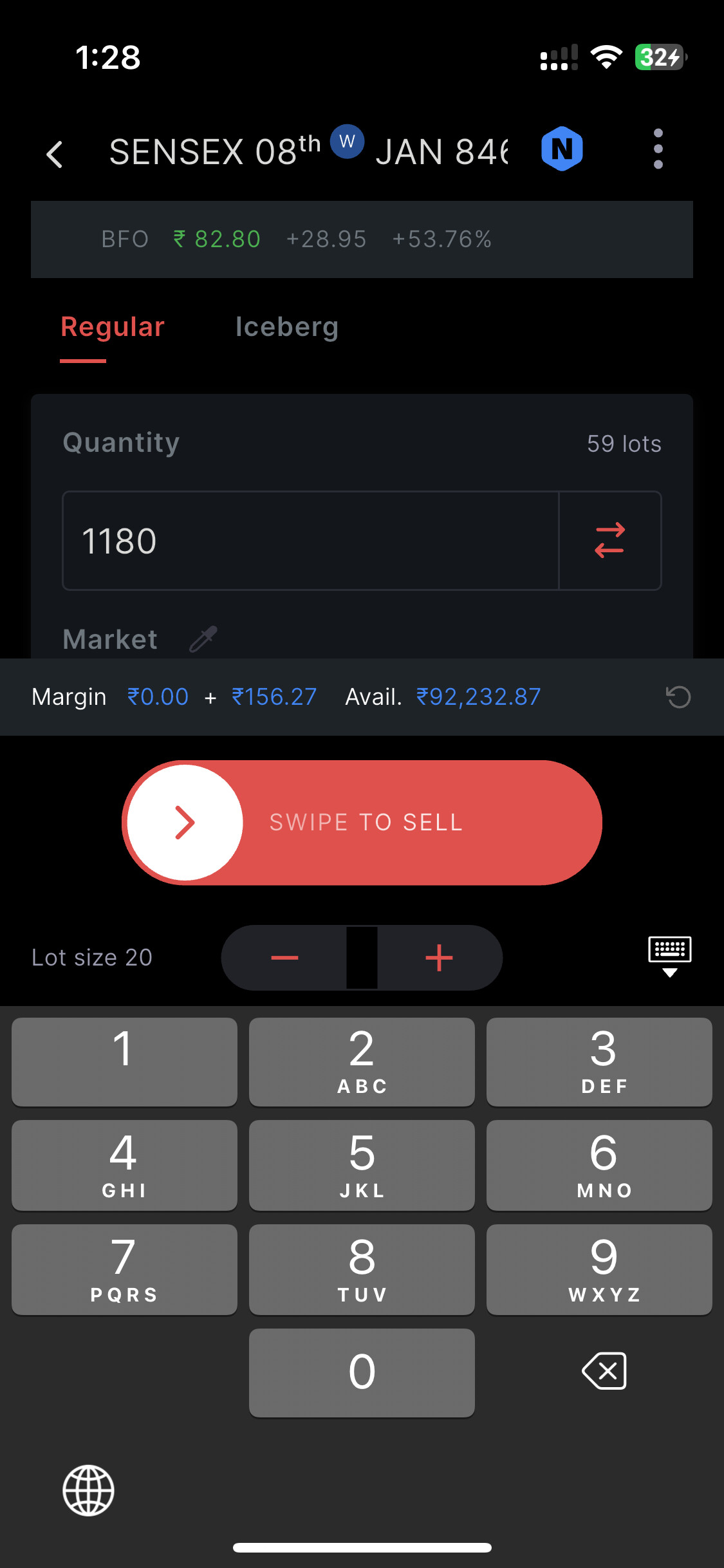Image resolution: width=724 pixels, height=1568 pixels.
Task: Hide the on-screen keyboard
Action: (669, 957)
